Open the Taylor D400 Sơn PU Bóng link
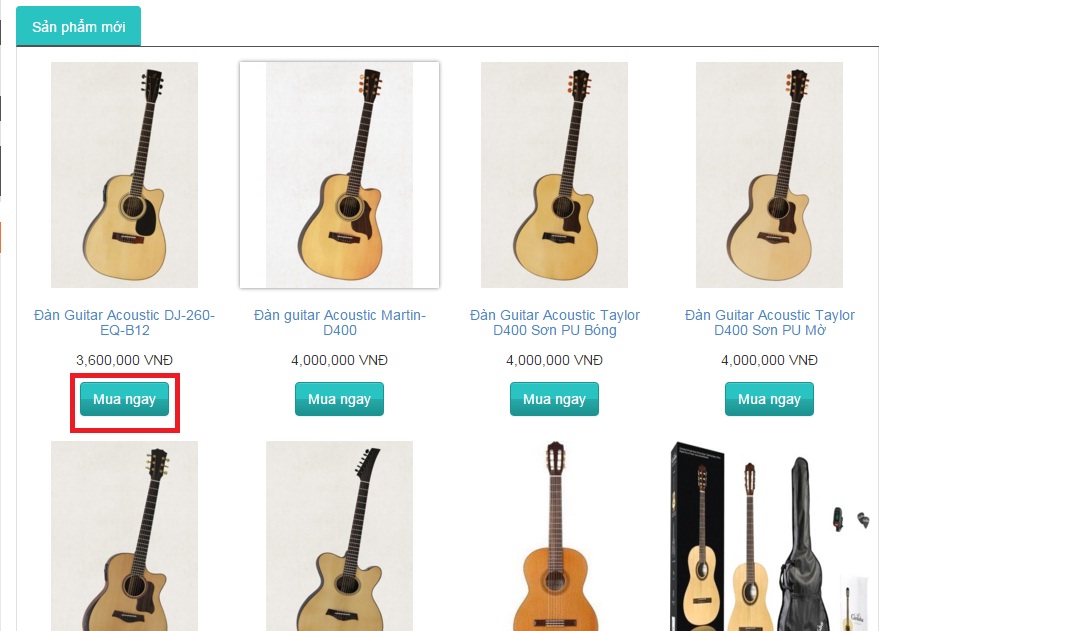Image resolution: width=1079 pixels, height=631 pixels. 554,322
